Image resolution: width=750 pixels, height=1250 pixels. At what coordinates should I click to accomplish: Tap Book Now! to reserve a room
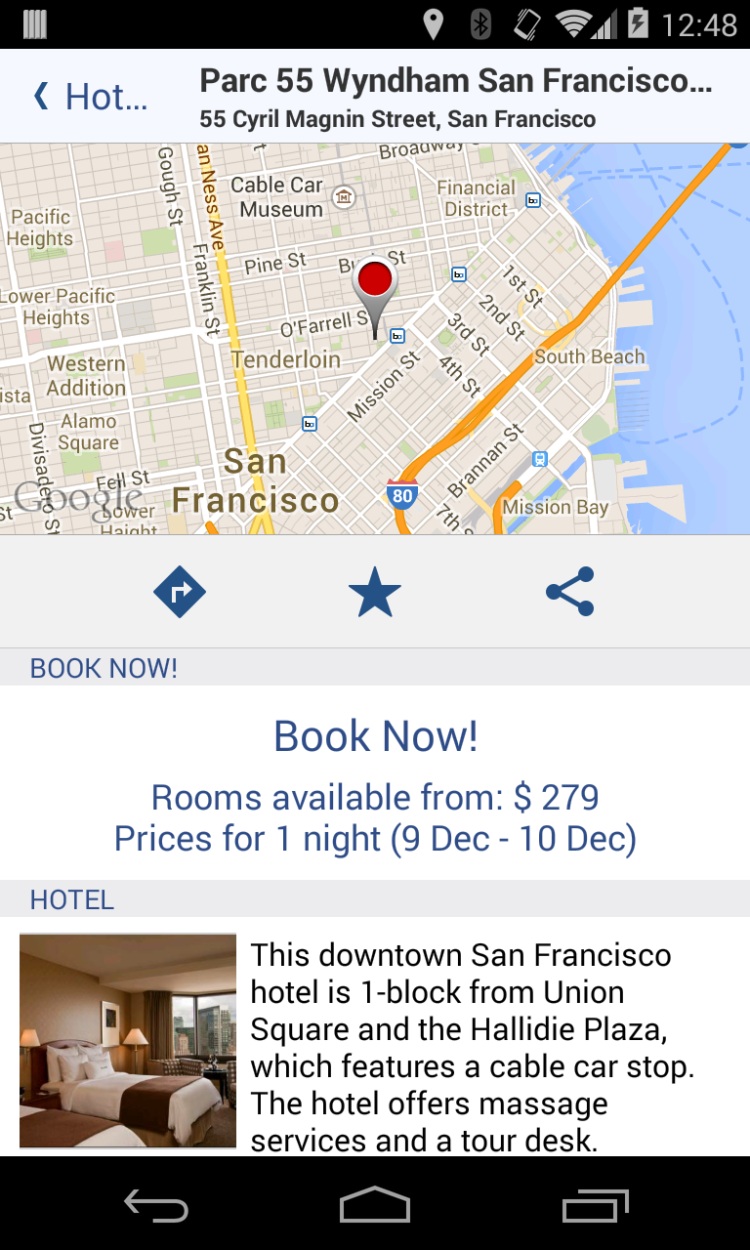point(375,737)
